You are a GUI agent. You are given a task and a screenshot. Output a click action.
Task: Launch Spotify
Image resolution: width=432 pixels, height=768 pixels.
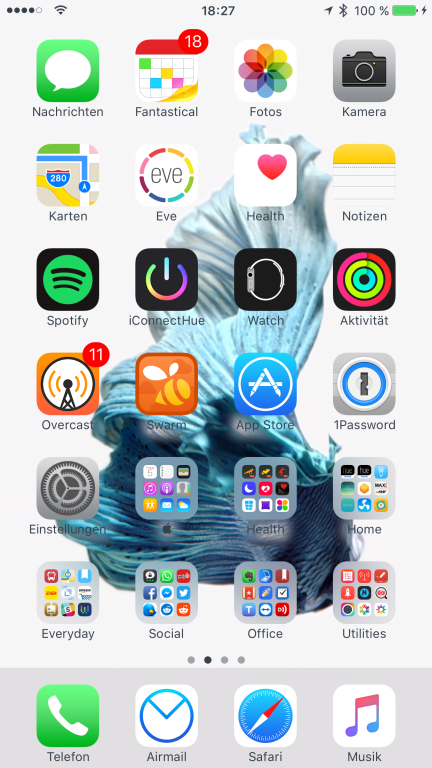68,280
